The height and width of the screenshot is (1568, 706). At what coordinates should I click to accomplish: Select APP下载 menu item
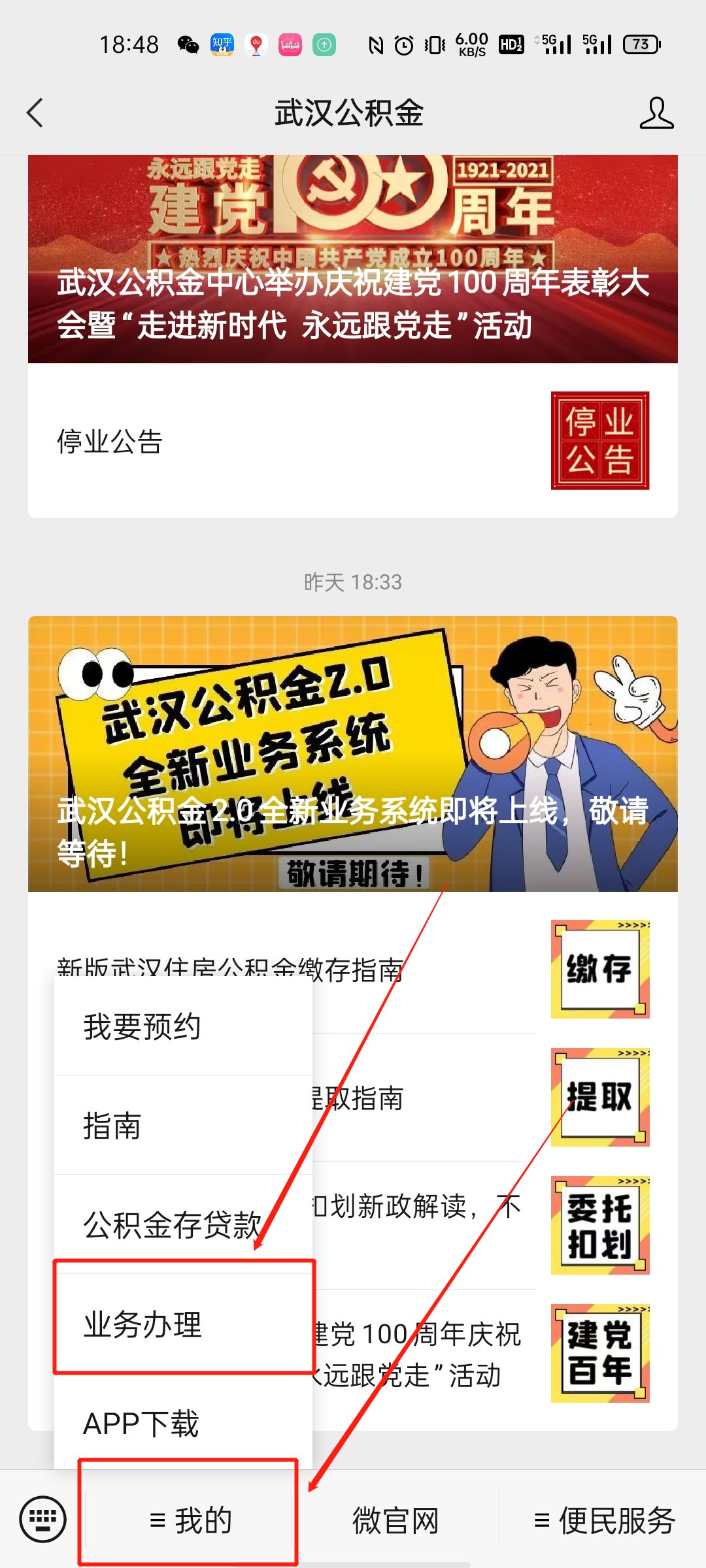pos(183,1424)
